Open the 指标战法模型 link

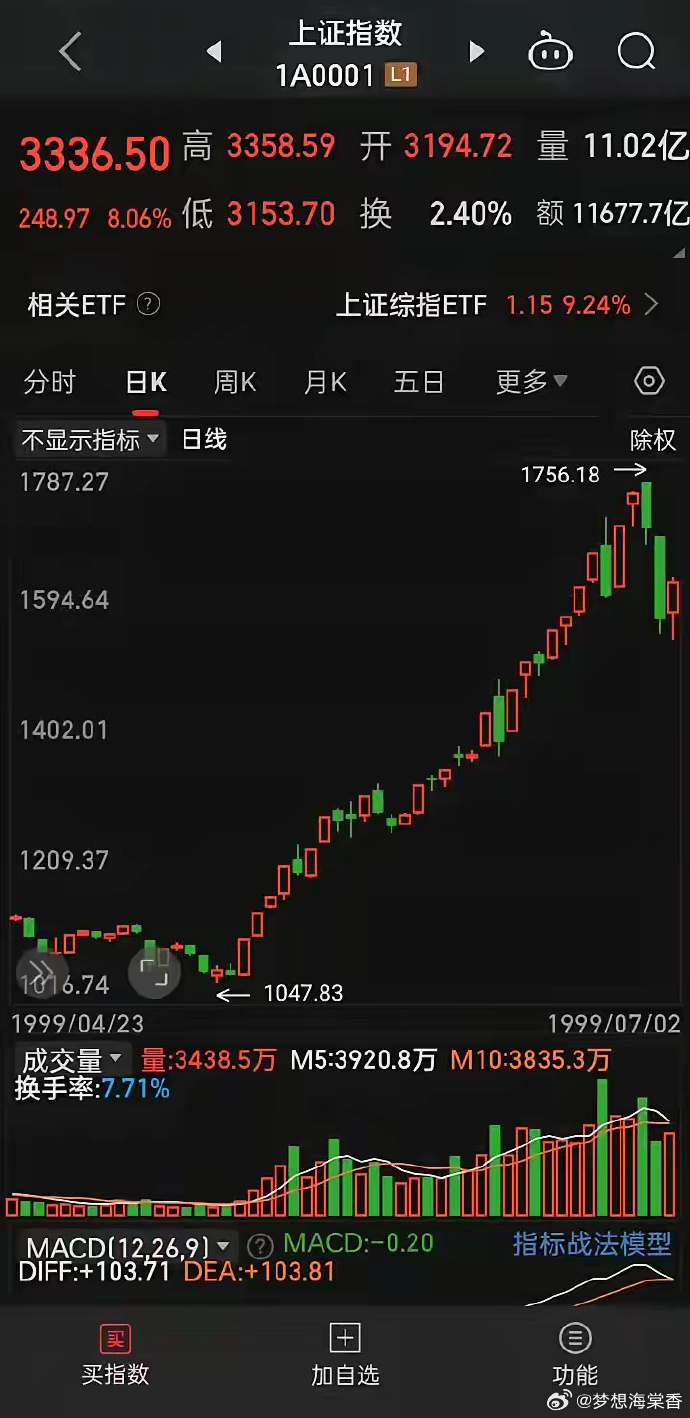click(592, 1244)
